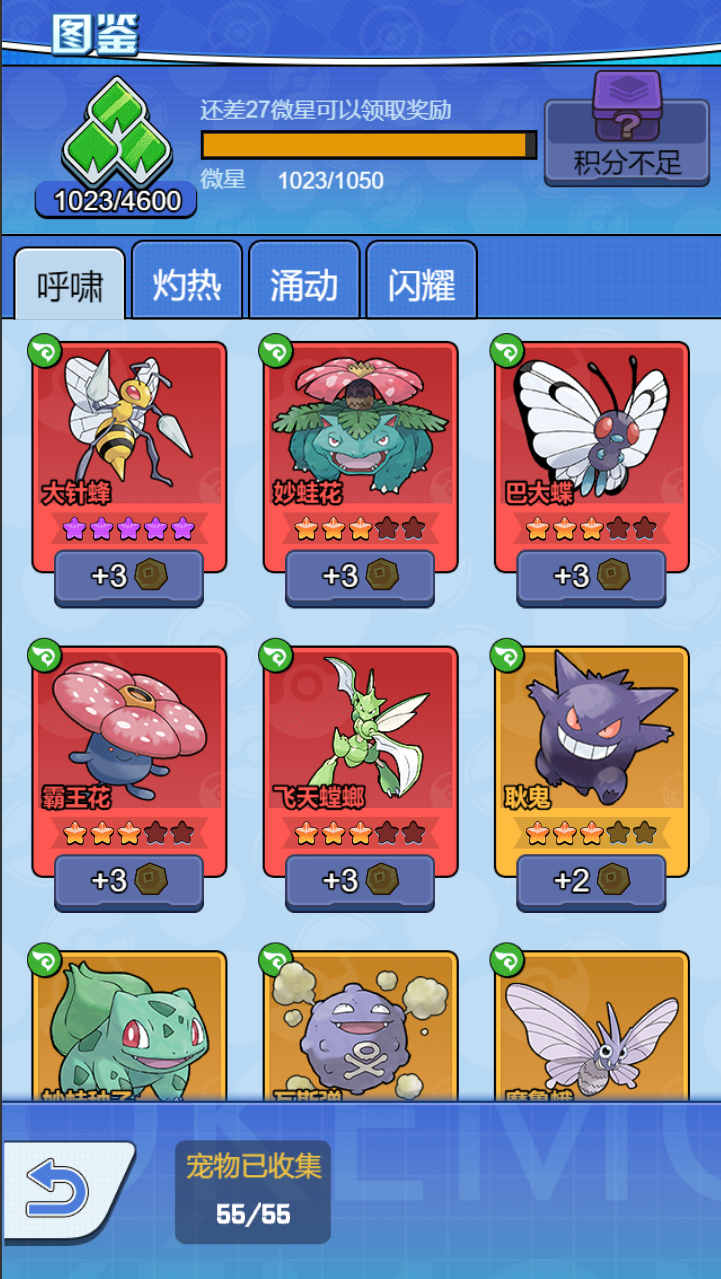Open the 闪耀 tab
The image size is (721, 1279).
[x=421, y=281]
